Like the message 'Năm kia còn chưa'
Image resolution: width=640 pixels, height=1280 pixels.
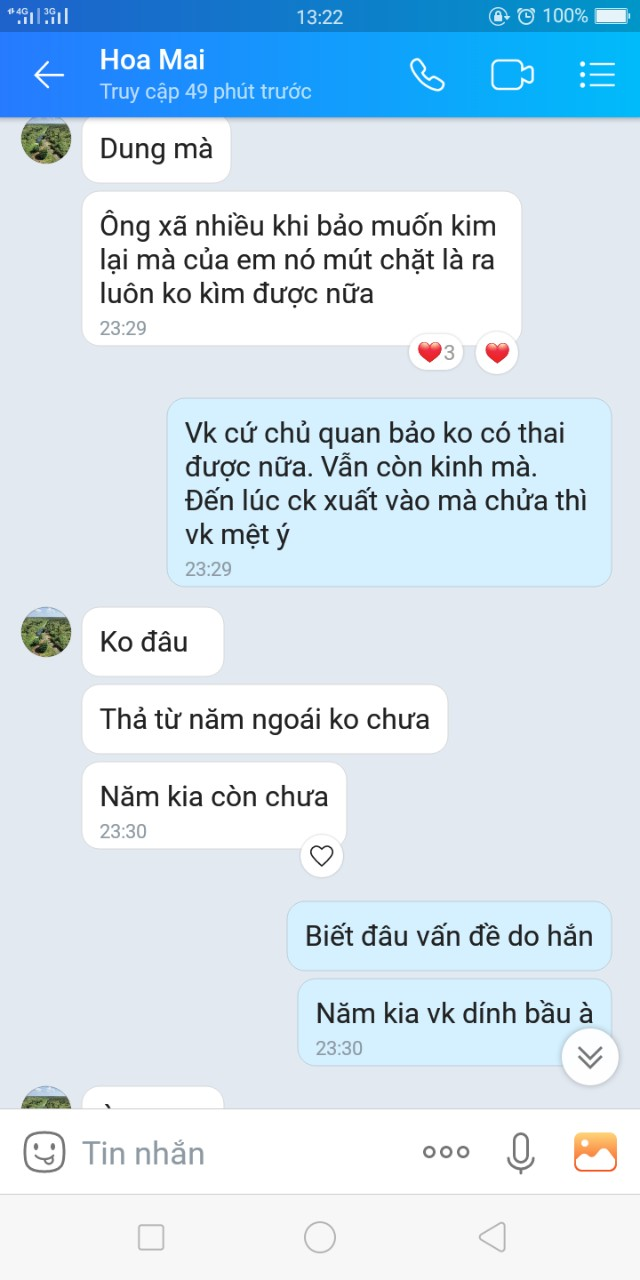(x=321, y=856)
